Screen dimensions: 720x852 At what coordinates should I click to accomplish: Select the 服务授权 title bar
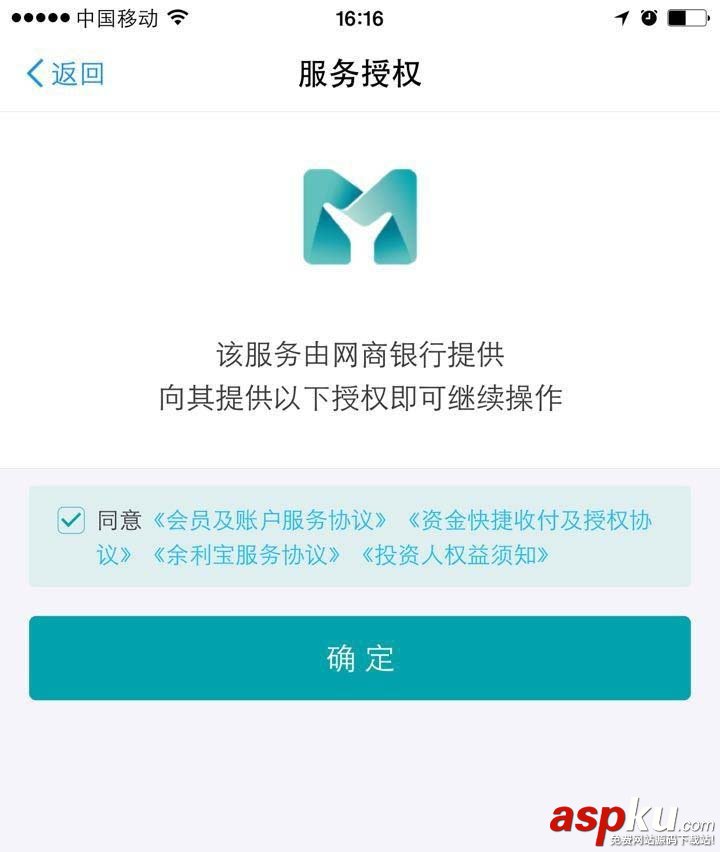pyautogui.click(x=360, y=73)
